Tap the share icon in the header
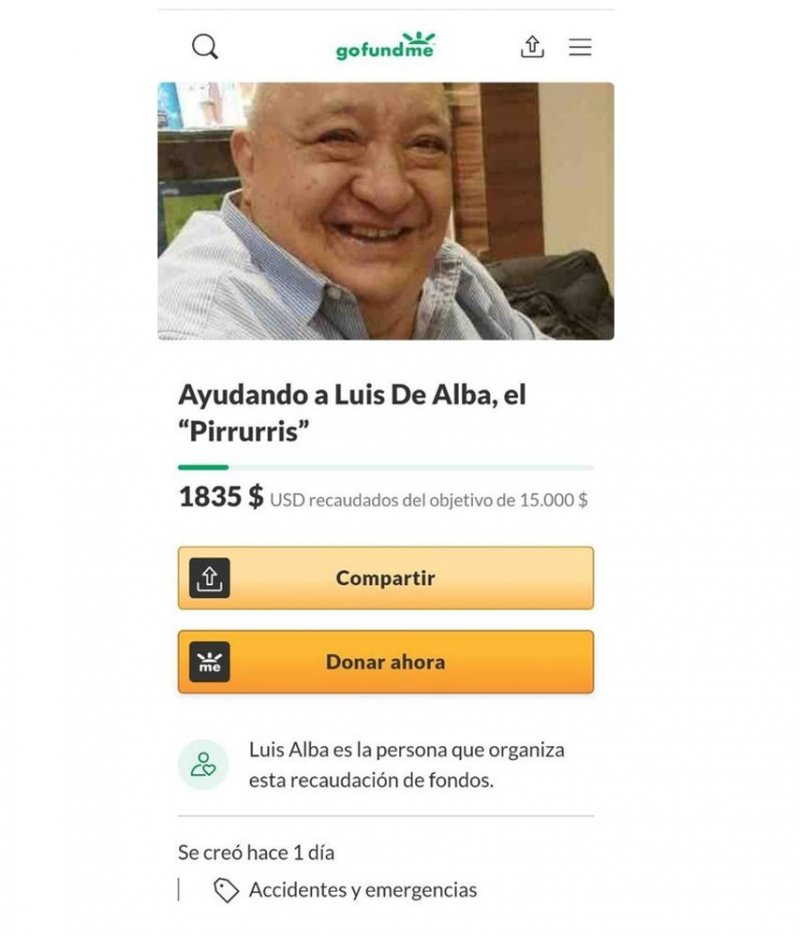Image resolution: width=800 pixels, height=936 pixels. click(532, 46)
